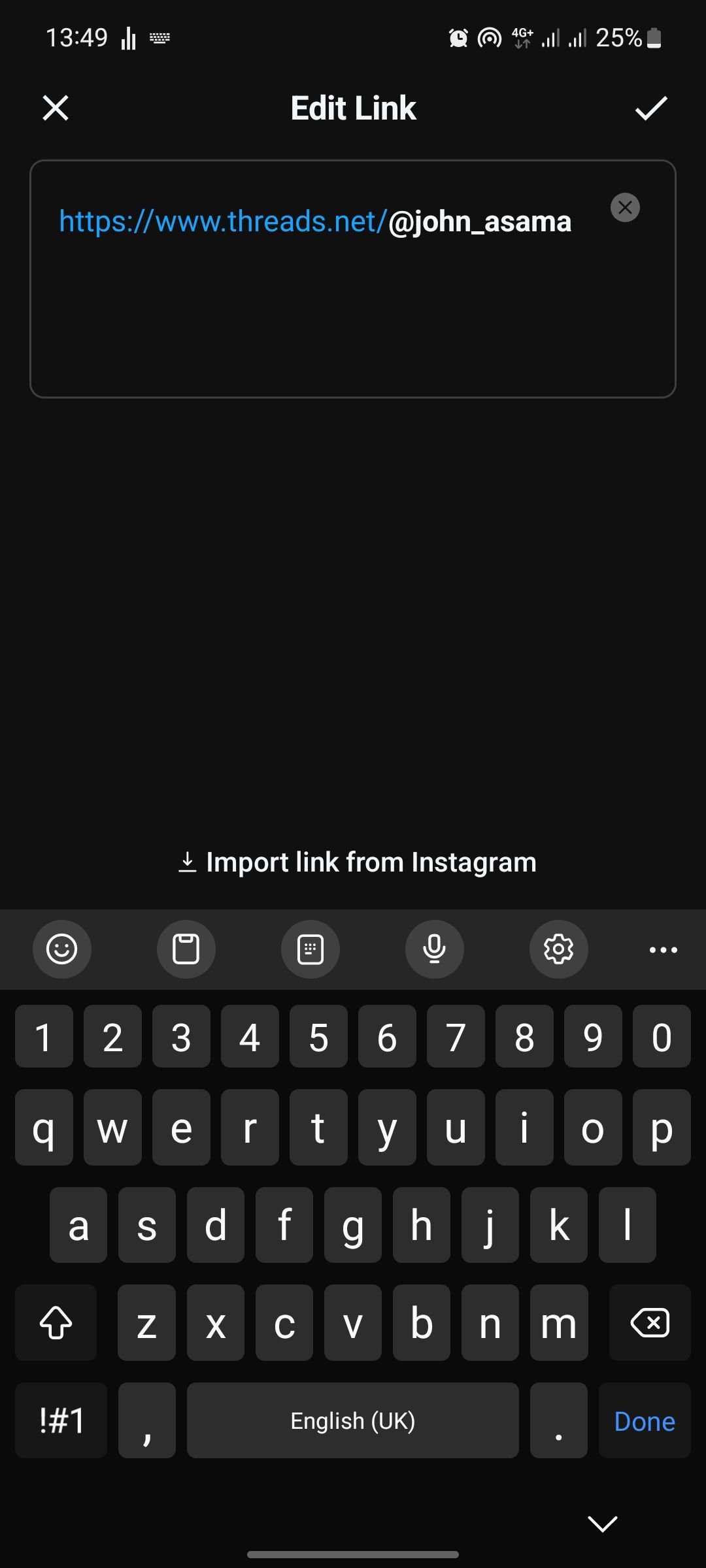The width and height of the screenshot is (706, 1568).
Task: Open keyboard settings gear
Action: pos(558,949)
